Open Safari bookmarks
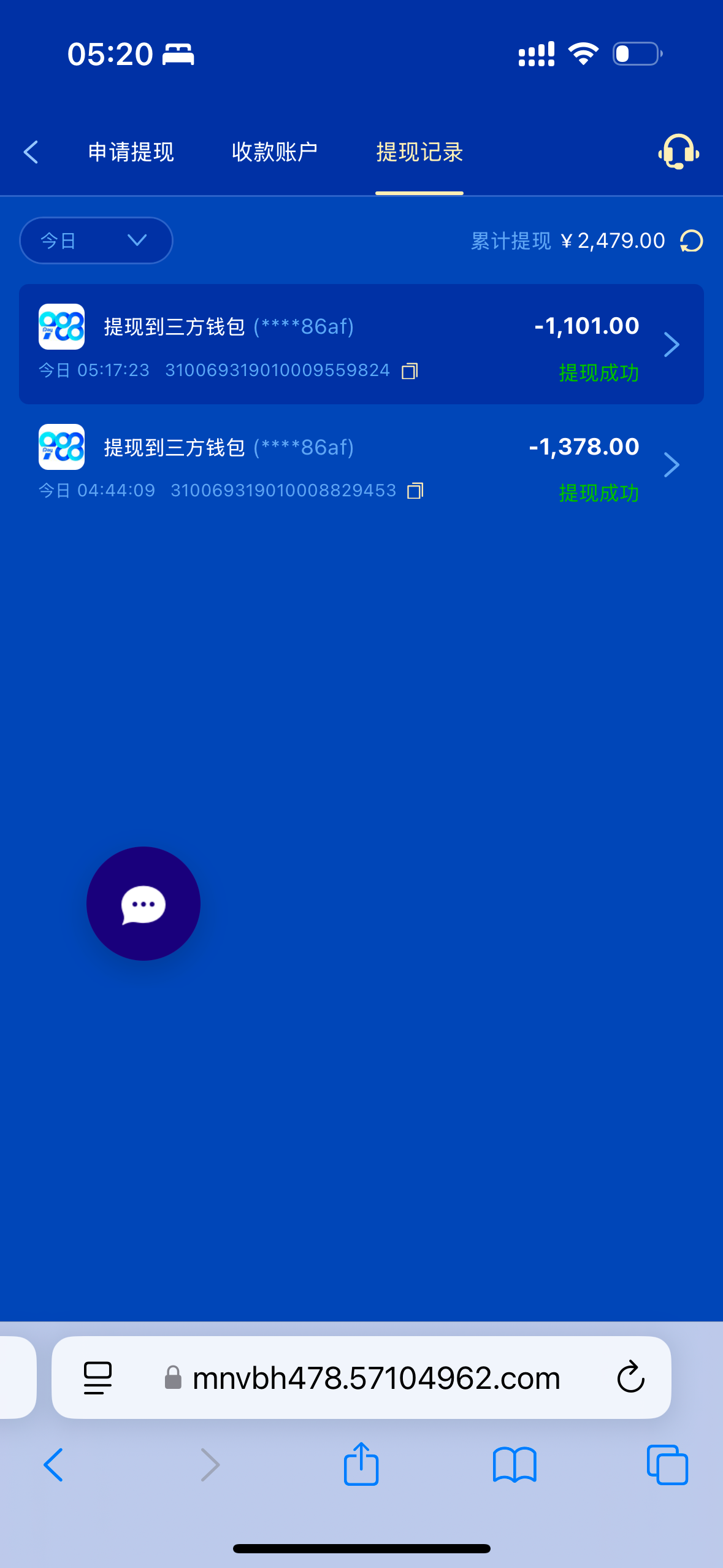The height and width of the screenshot is (1568, 723). (x=515, y=1464)
